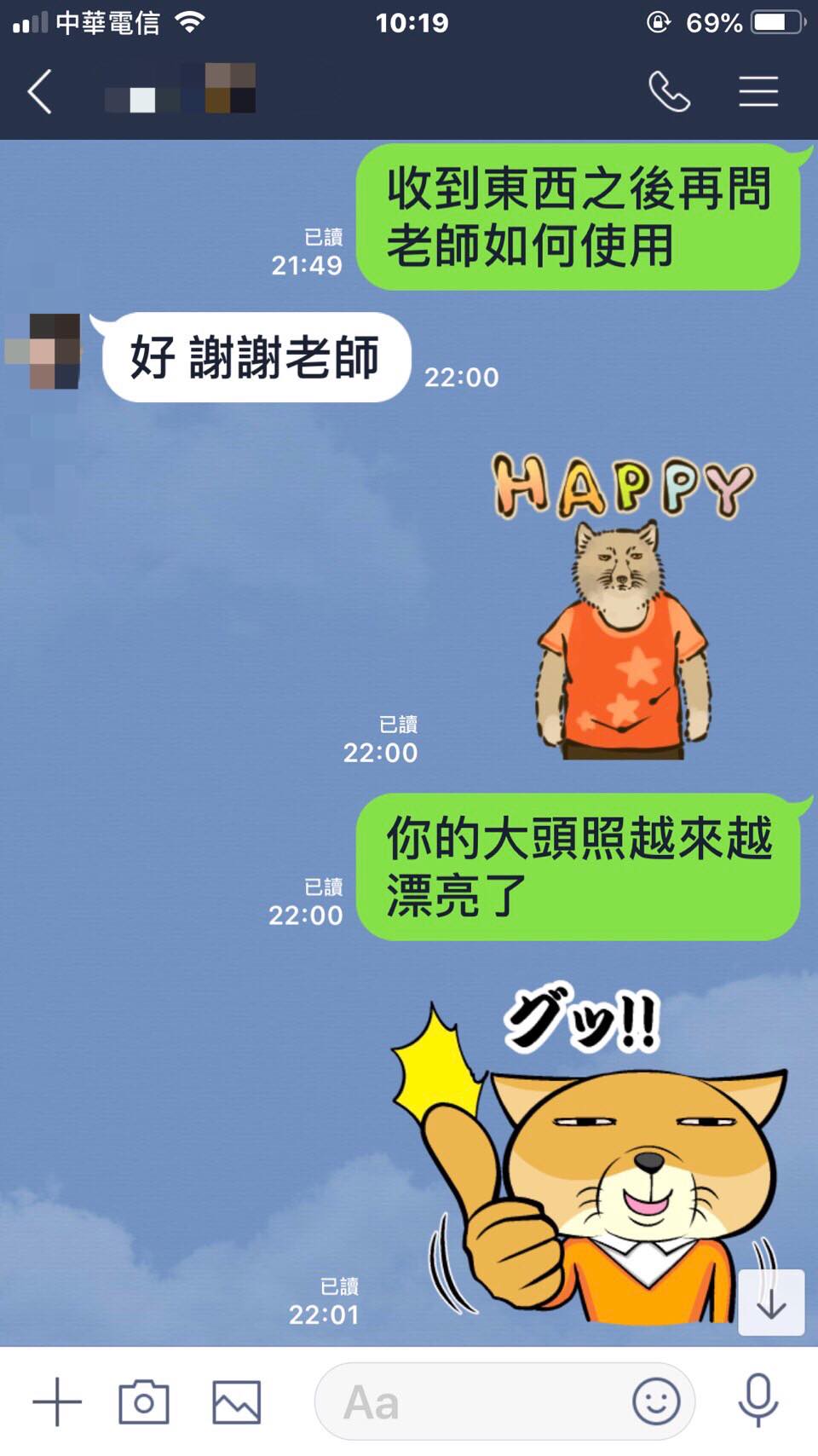The image size is (818, 1456).
Task: Open the emoji sticker picker
Action: click(x=656, y=1401)
